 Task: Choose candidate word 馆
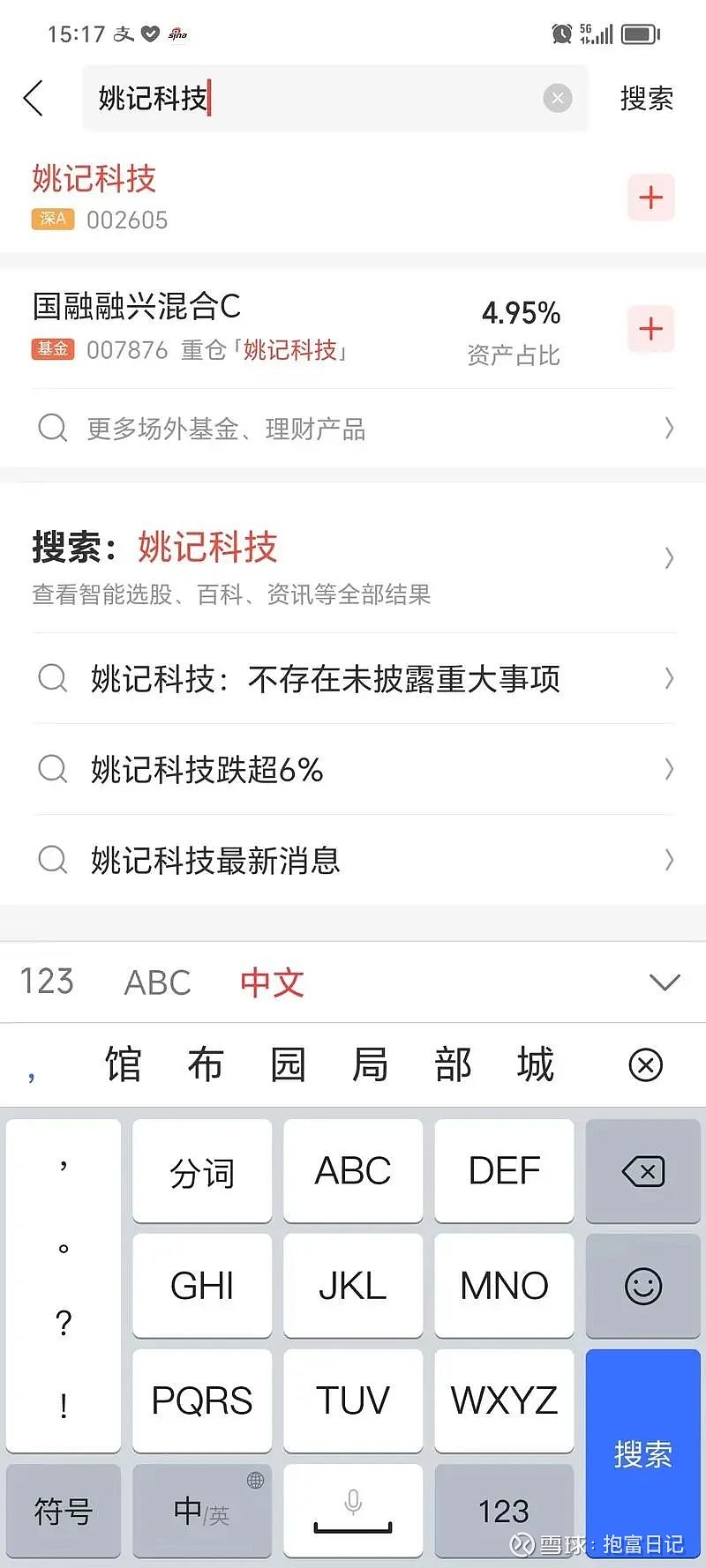[124, 1064]
